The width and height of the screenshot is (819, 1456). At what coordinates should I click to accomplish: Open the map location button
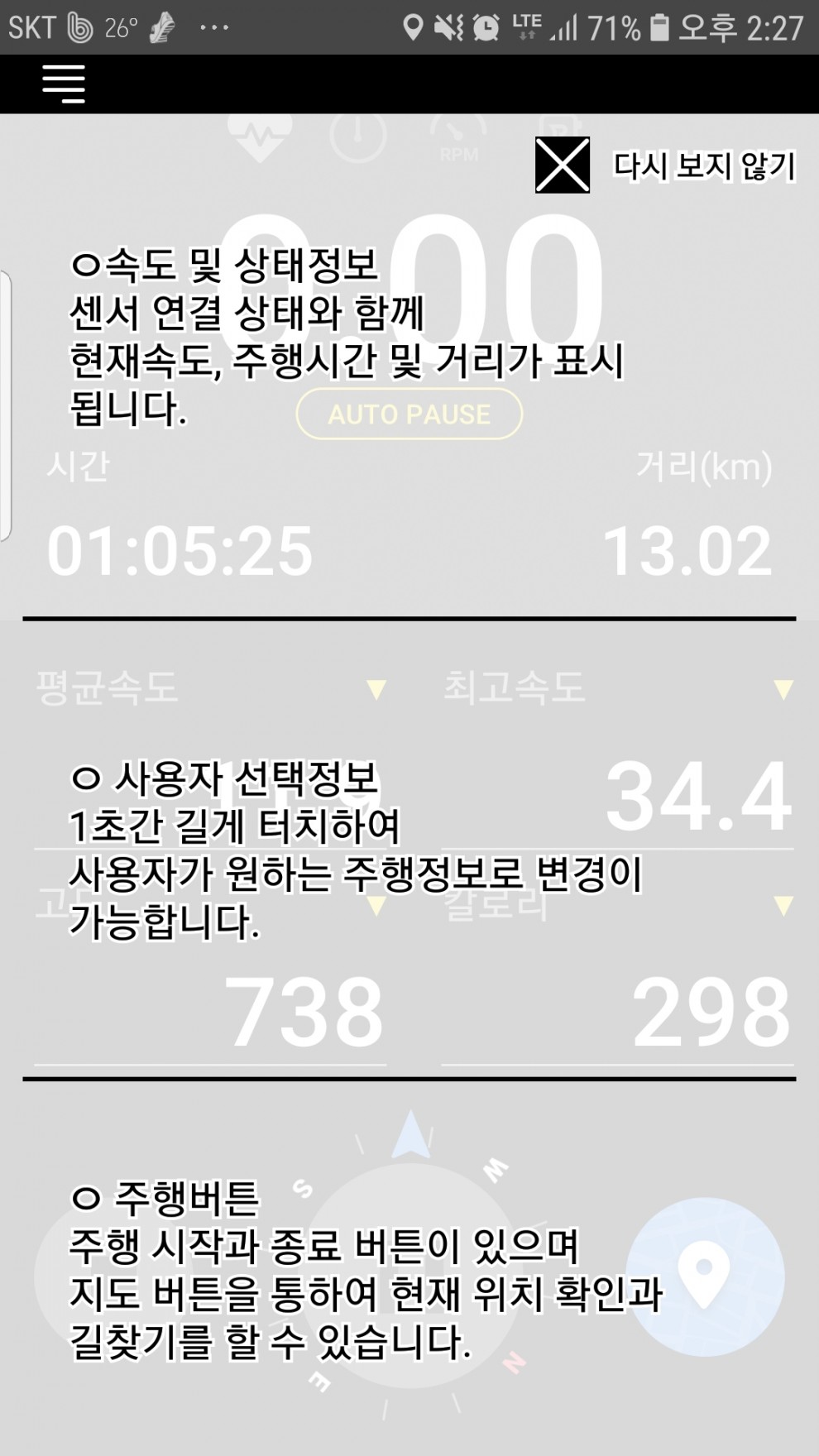(705, 1277)
